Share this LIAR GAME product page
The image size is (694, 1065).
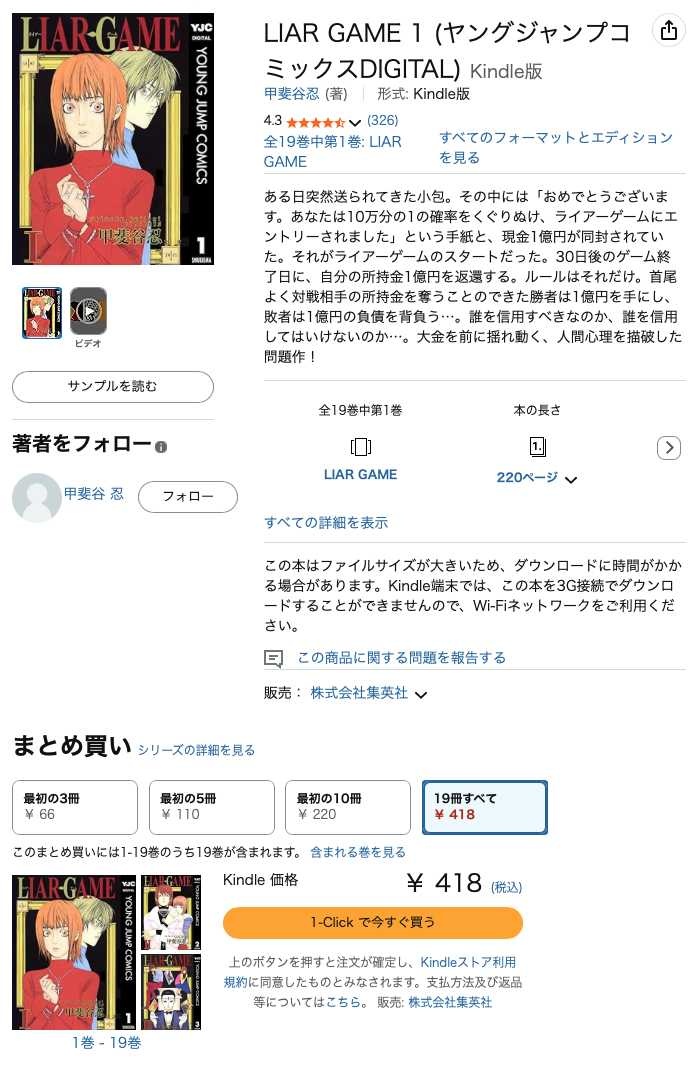[x=668, y=31]
